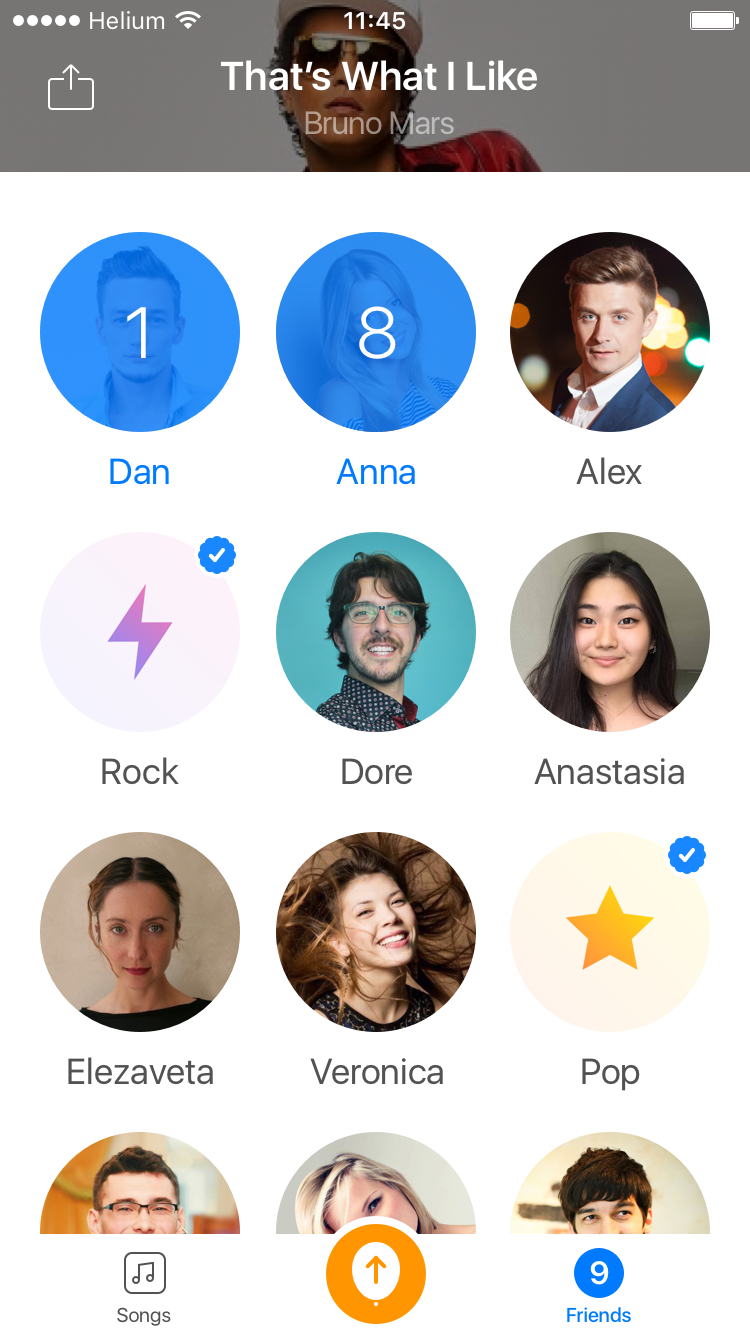750x1334 pixels.
Task: Open the Friends tab
Action: pos(598,1288)
